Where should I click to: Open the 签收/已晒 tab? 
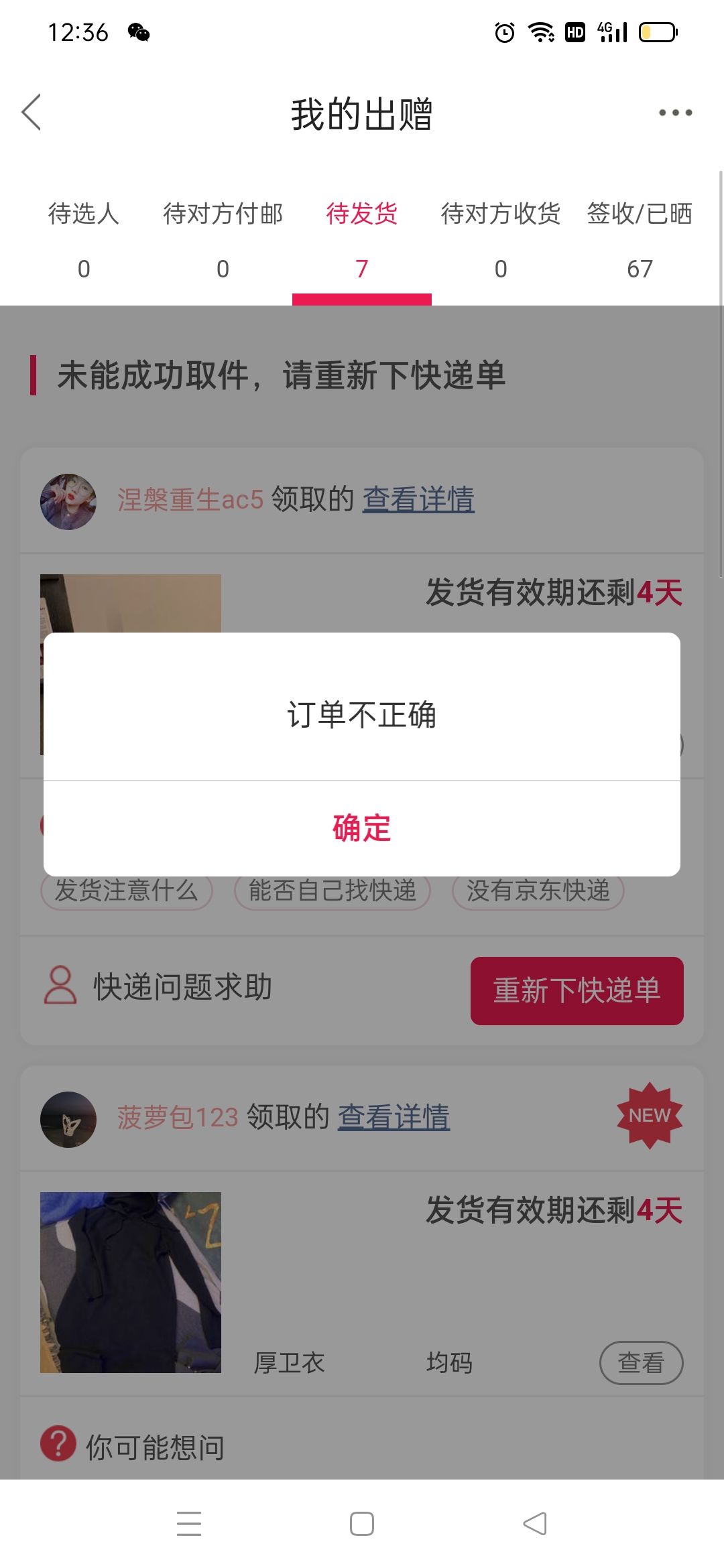[x=640, y=241]
